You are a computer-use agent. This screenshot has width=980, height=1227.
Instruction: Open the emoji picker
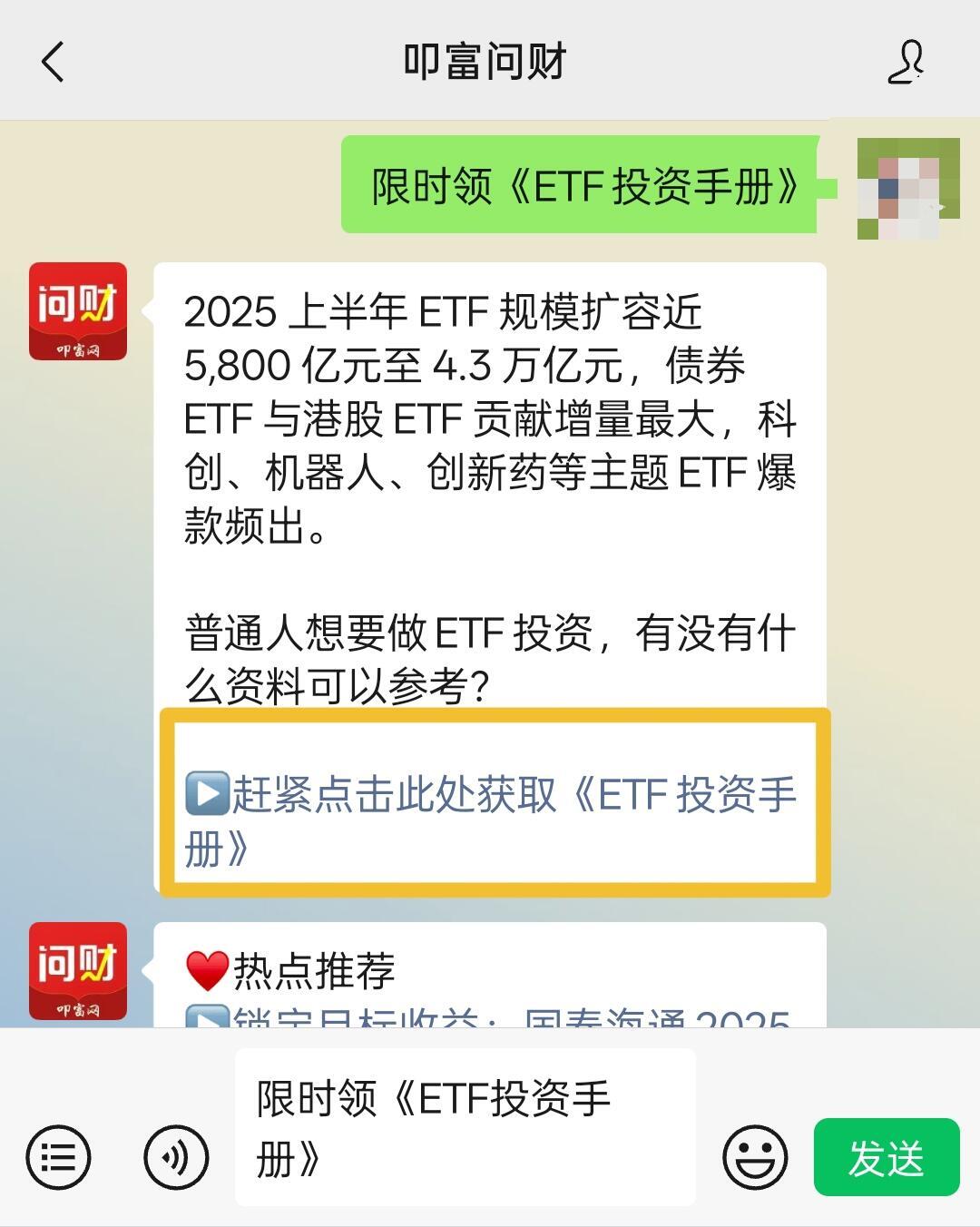pos(755,1157)
